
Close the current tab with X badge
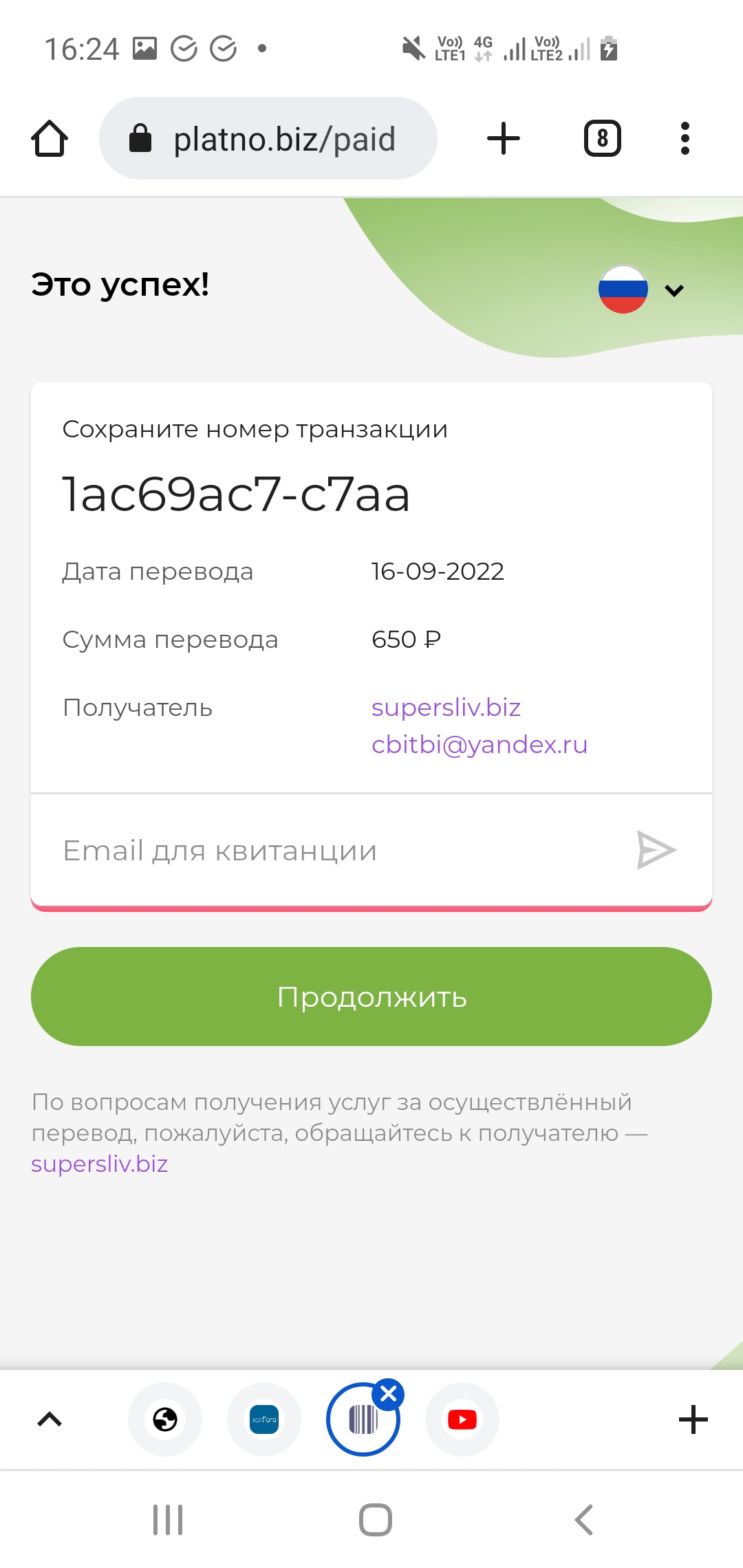(x=388, y=1395)
